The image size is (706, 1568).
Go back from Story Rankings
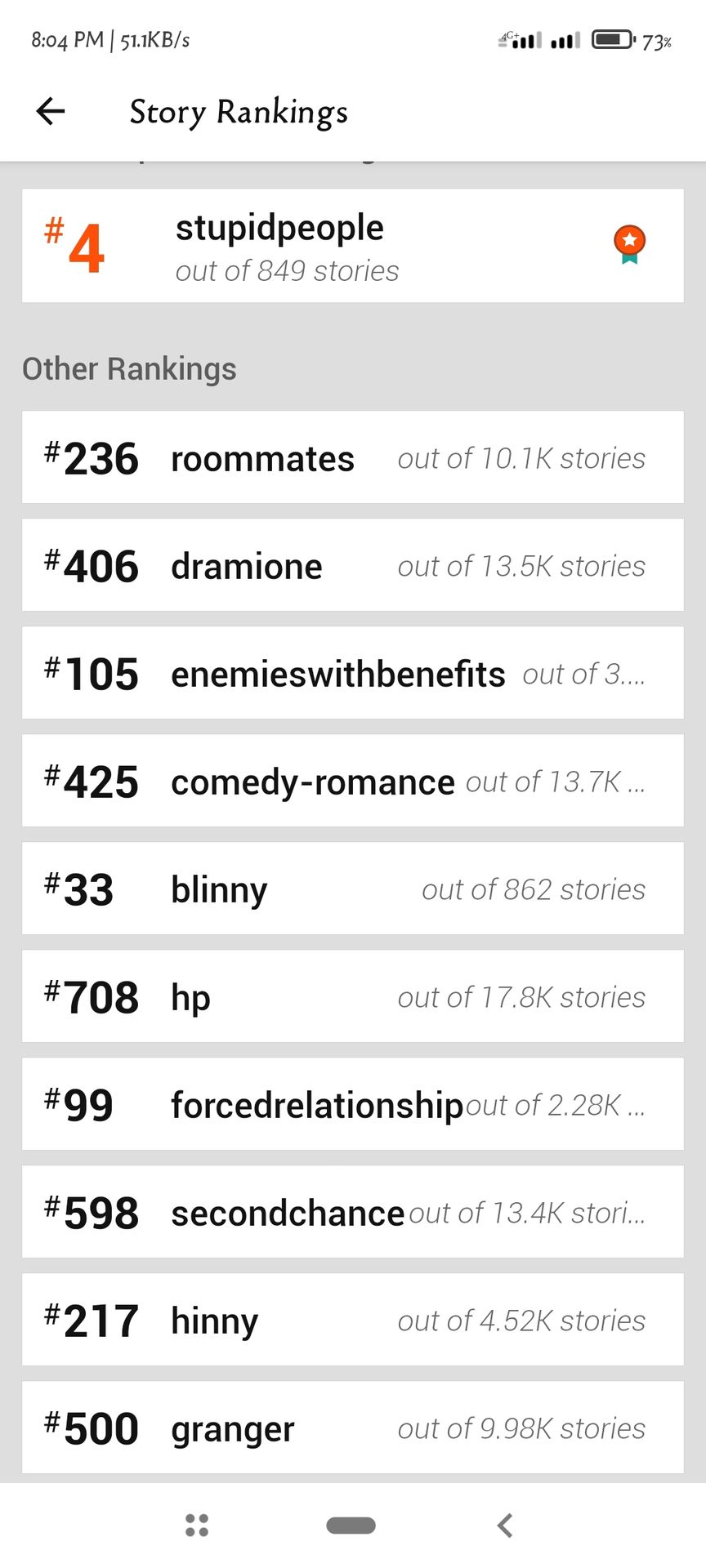tap(51, 111)
